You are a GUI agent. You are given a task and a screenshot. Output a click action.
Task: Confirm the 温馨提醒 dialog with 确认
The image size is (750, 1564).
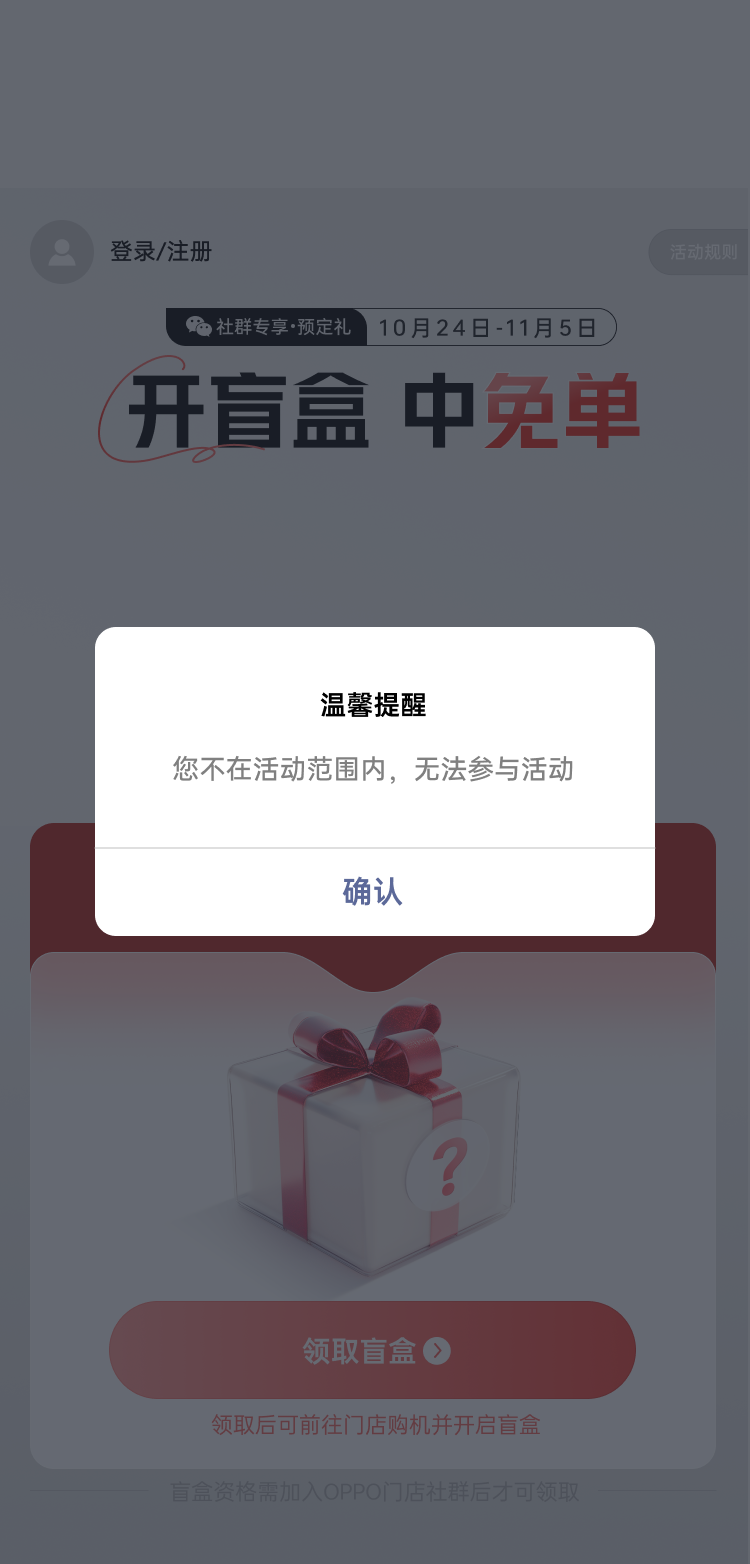(x=373, y=891)
